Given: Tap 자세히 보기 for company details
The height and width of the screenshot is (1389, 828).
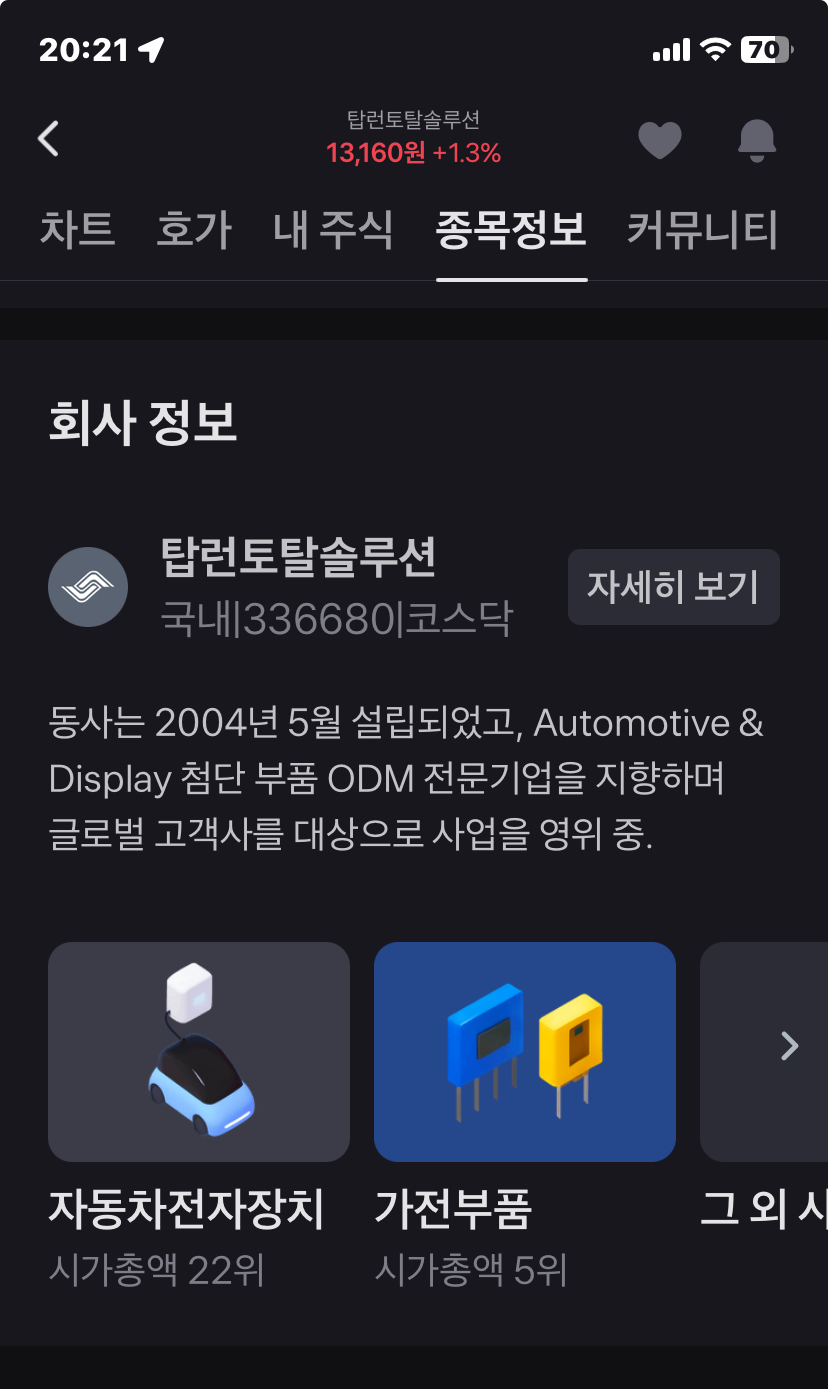Looking at the screenshot, I should [673, 587].
